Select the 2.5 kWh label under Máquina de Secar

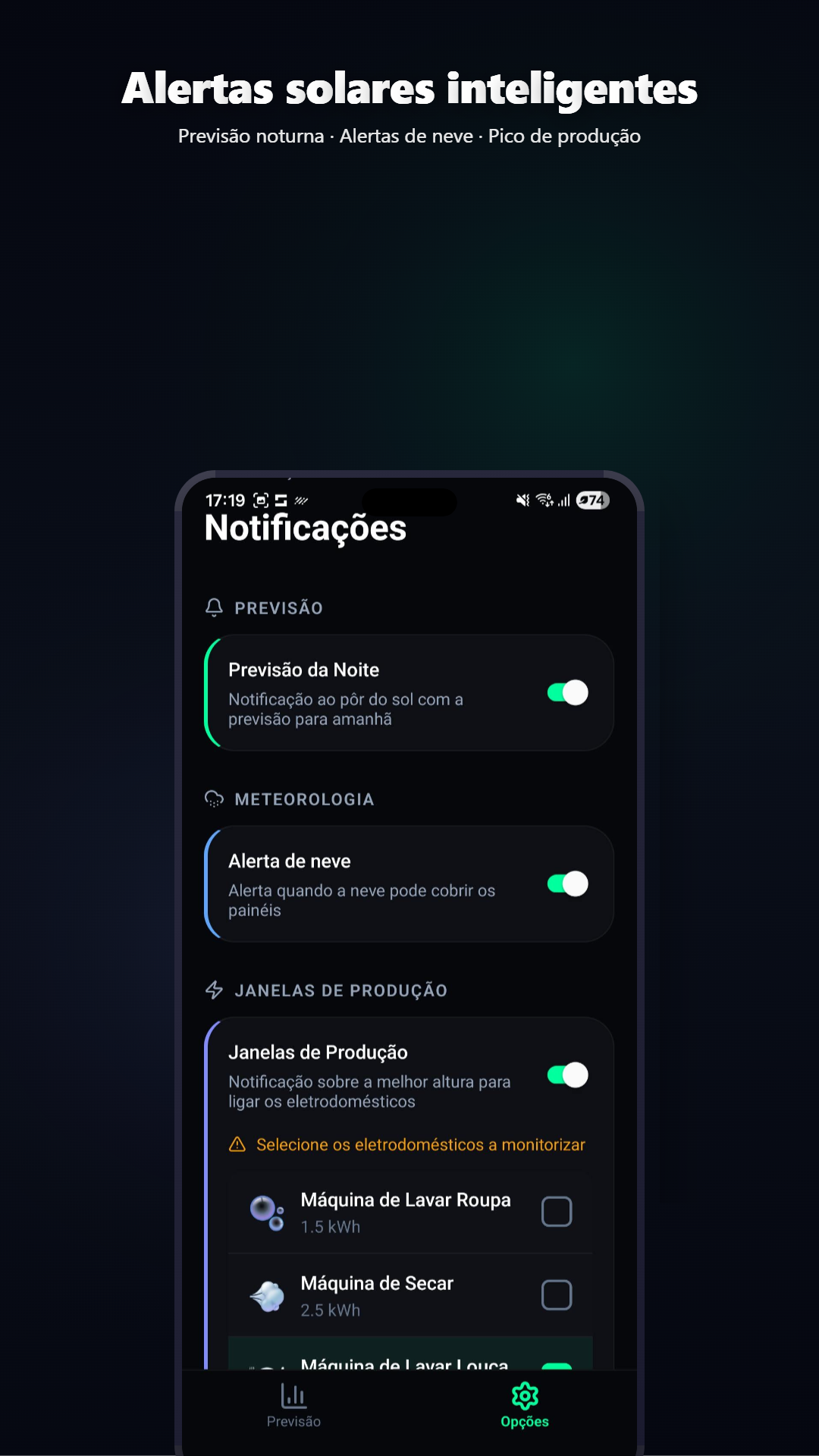pyautogui.click(x=331, y=1309)
